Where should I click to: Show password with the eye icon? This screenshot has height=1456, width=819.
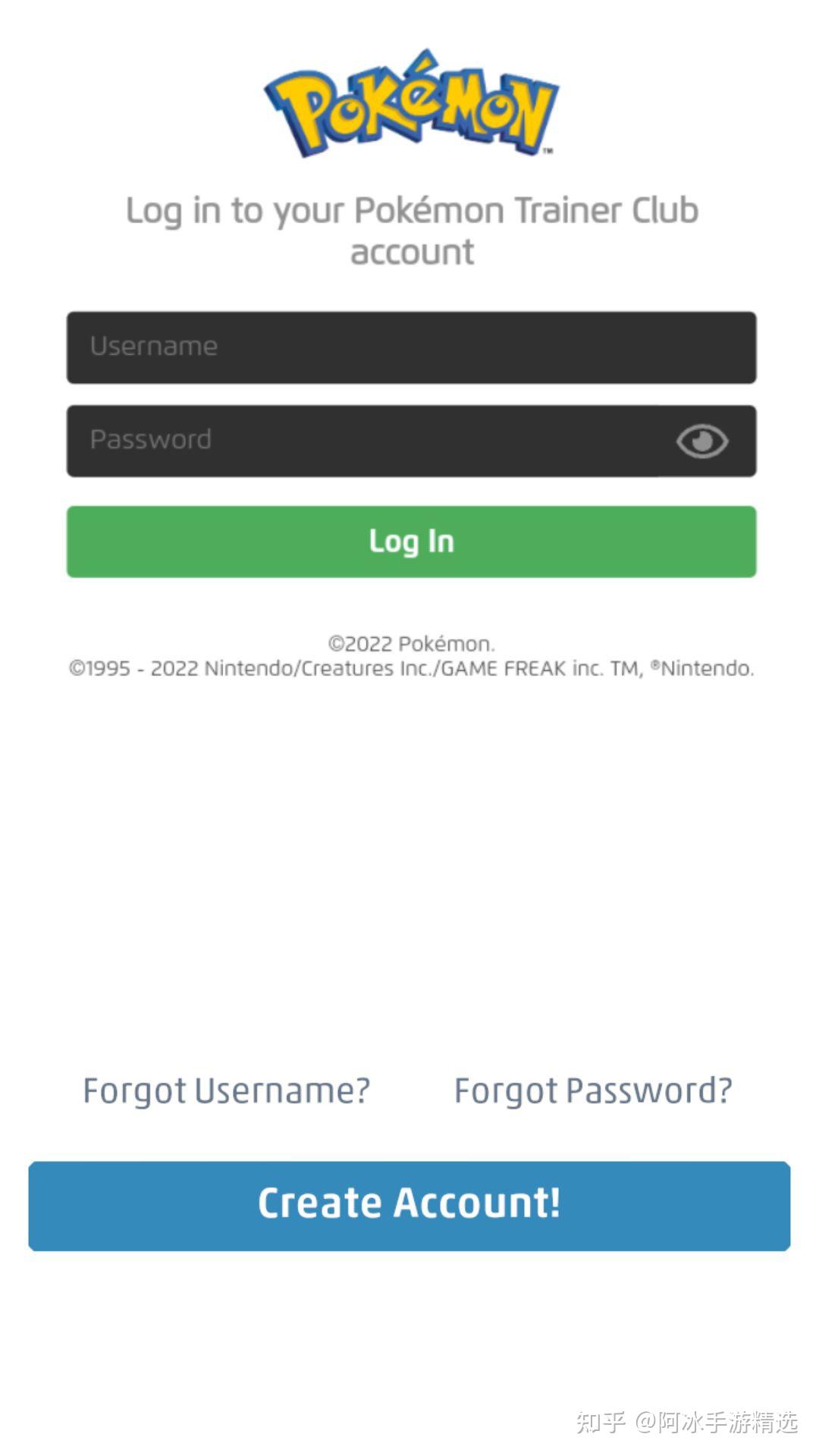pos(702,441)
